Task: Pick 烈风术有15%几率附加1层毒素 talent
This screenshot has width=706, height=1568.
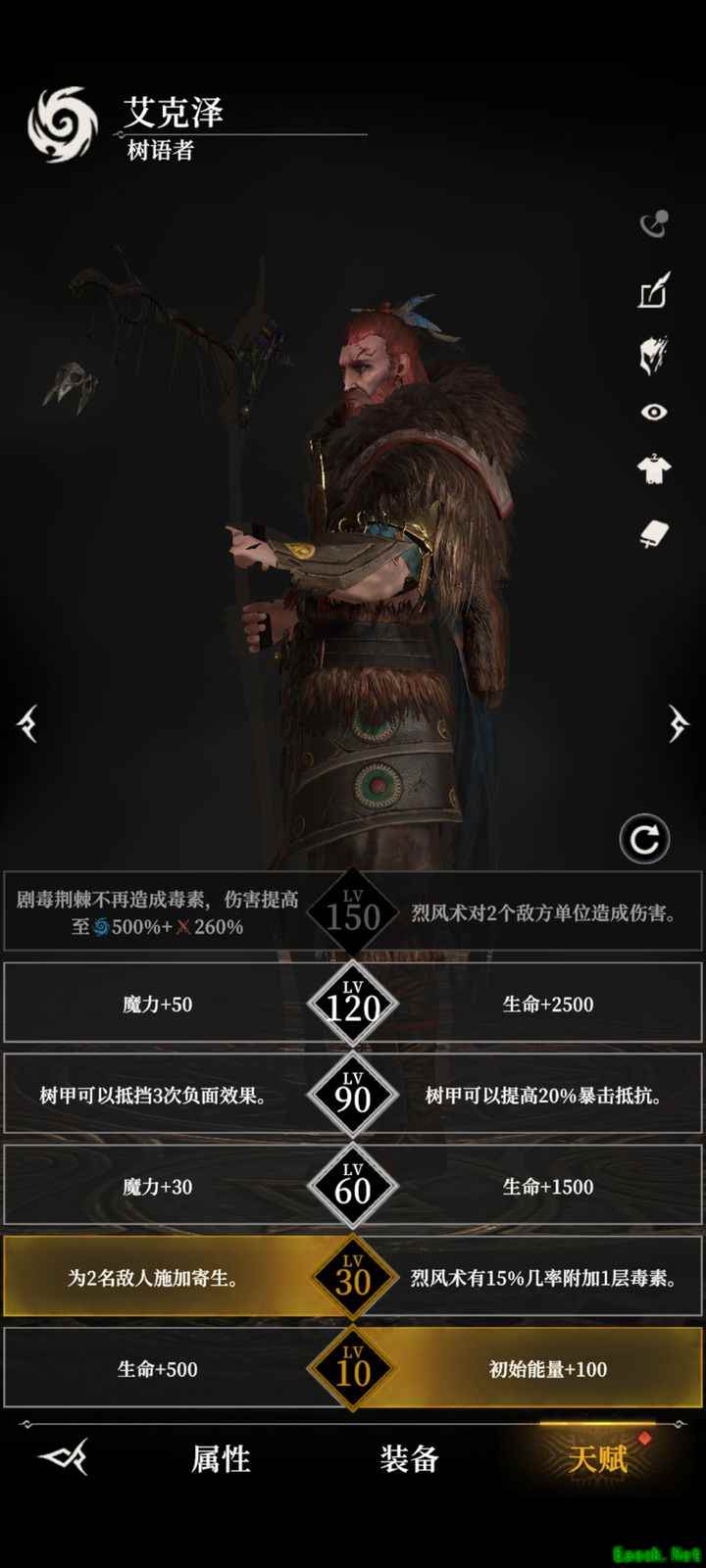Action: pos(542,1278)
